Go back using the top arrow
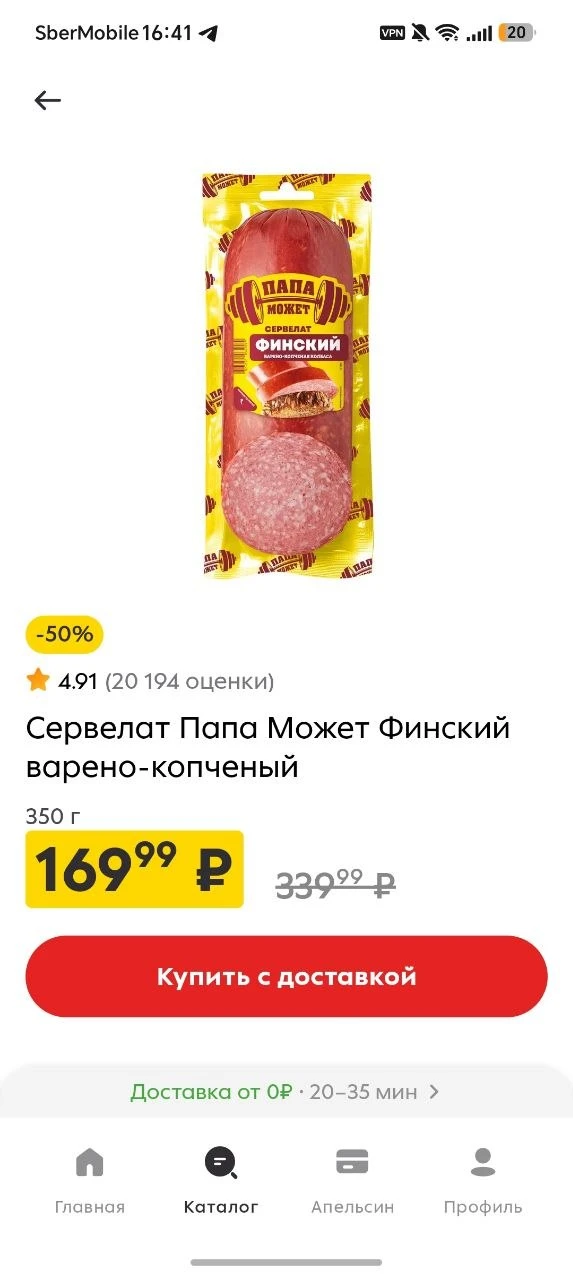Viewport: 573px width, 1280px height. click(x=47, y=100)
